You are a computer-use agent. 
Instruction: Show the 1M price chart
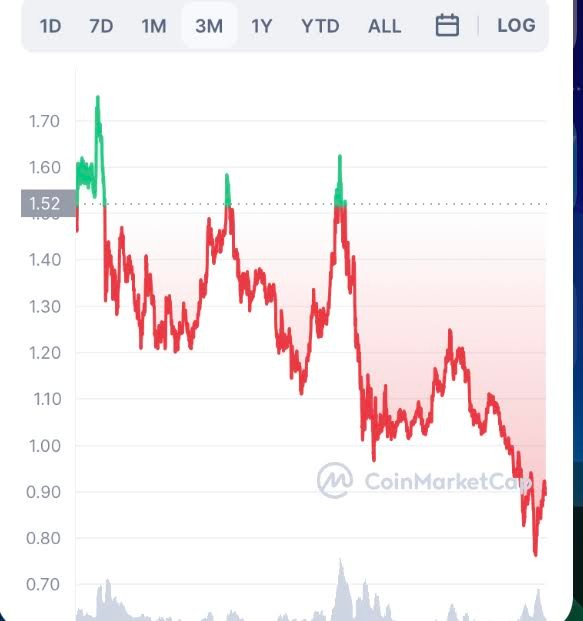pos(154,26)
